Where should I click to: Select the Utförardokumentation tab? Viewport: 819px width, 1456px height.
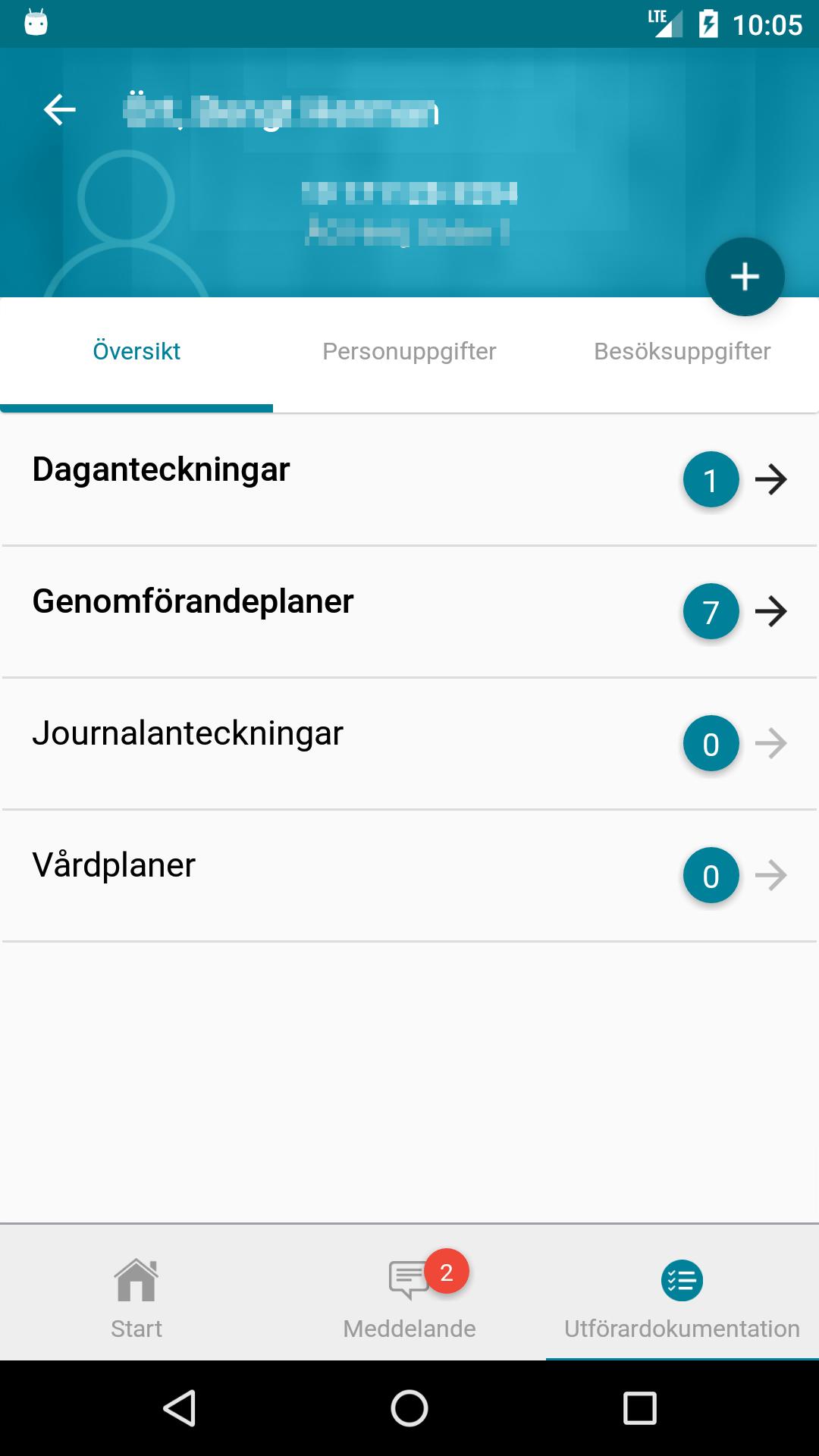(682, 1293)
